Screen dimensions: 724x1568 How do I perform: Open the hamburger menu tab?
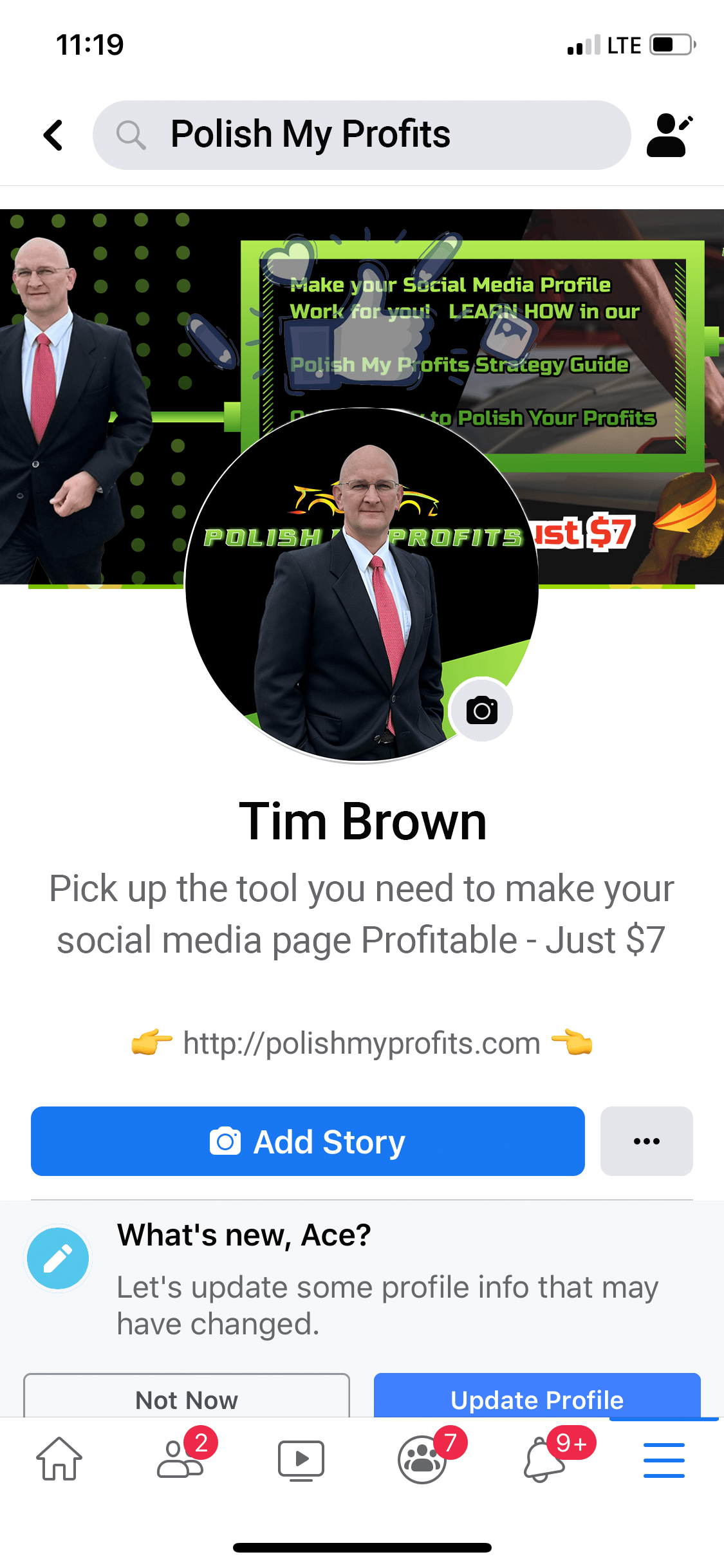tap(664, 1460)
